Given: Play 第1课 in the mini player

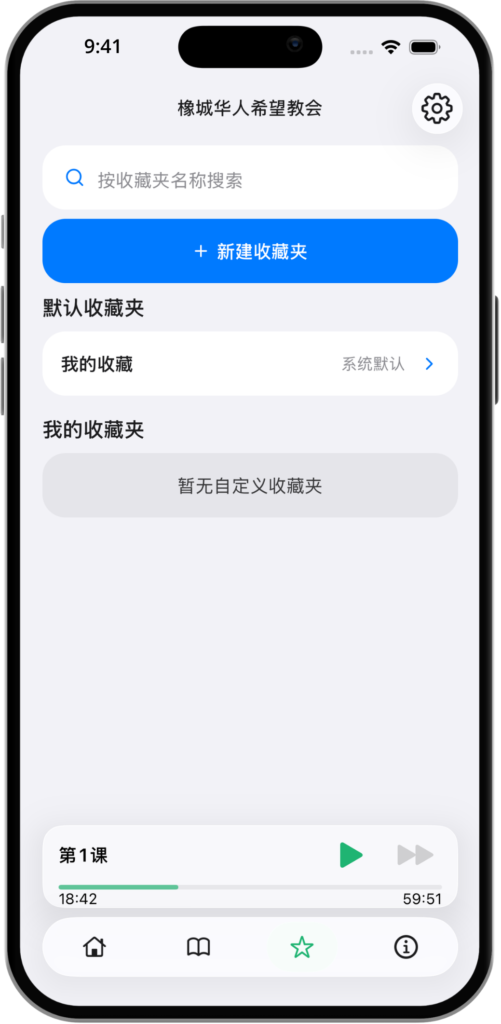Looking at the screenshot, I should tap(351, 855).
